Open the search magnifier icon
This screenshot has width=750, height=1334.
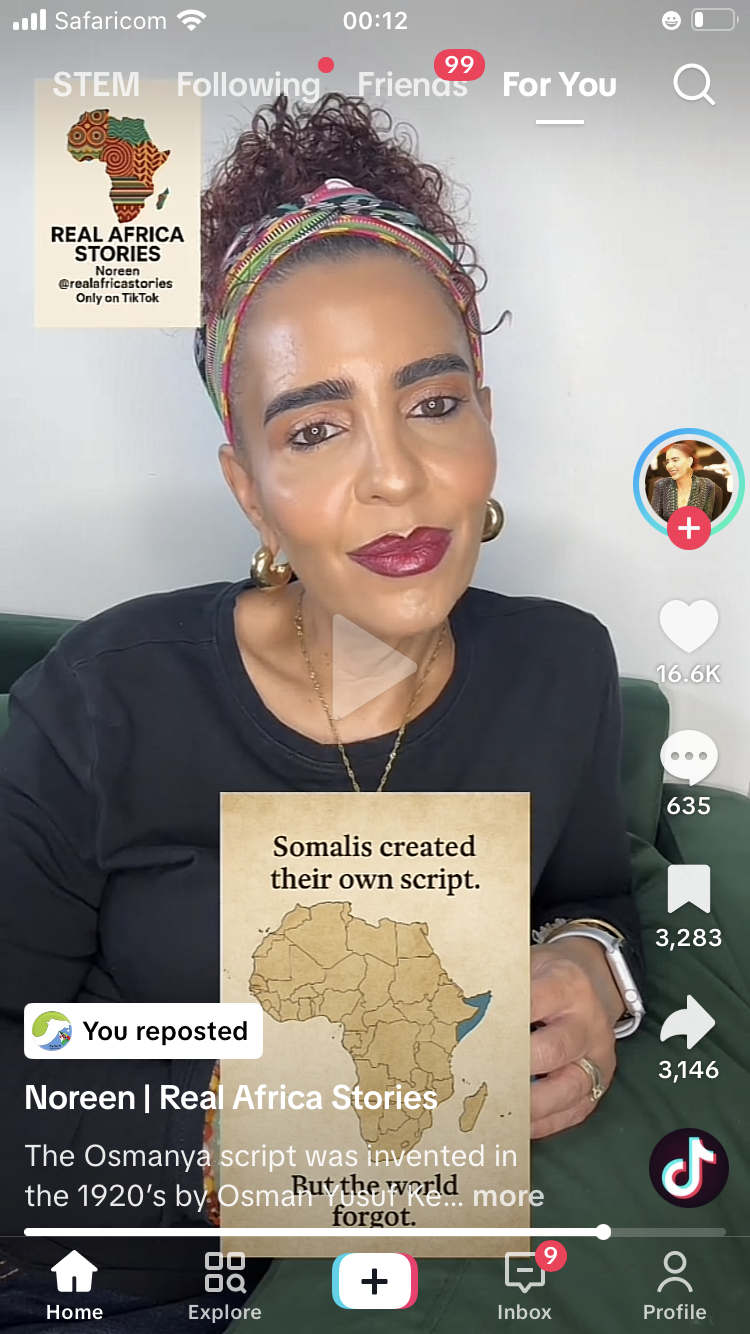[693, 86]
